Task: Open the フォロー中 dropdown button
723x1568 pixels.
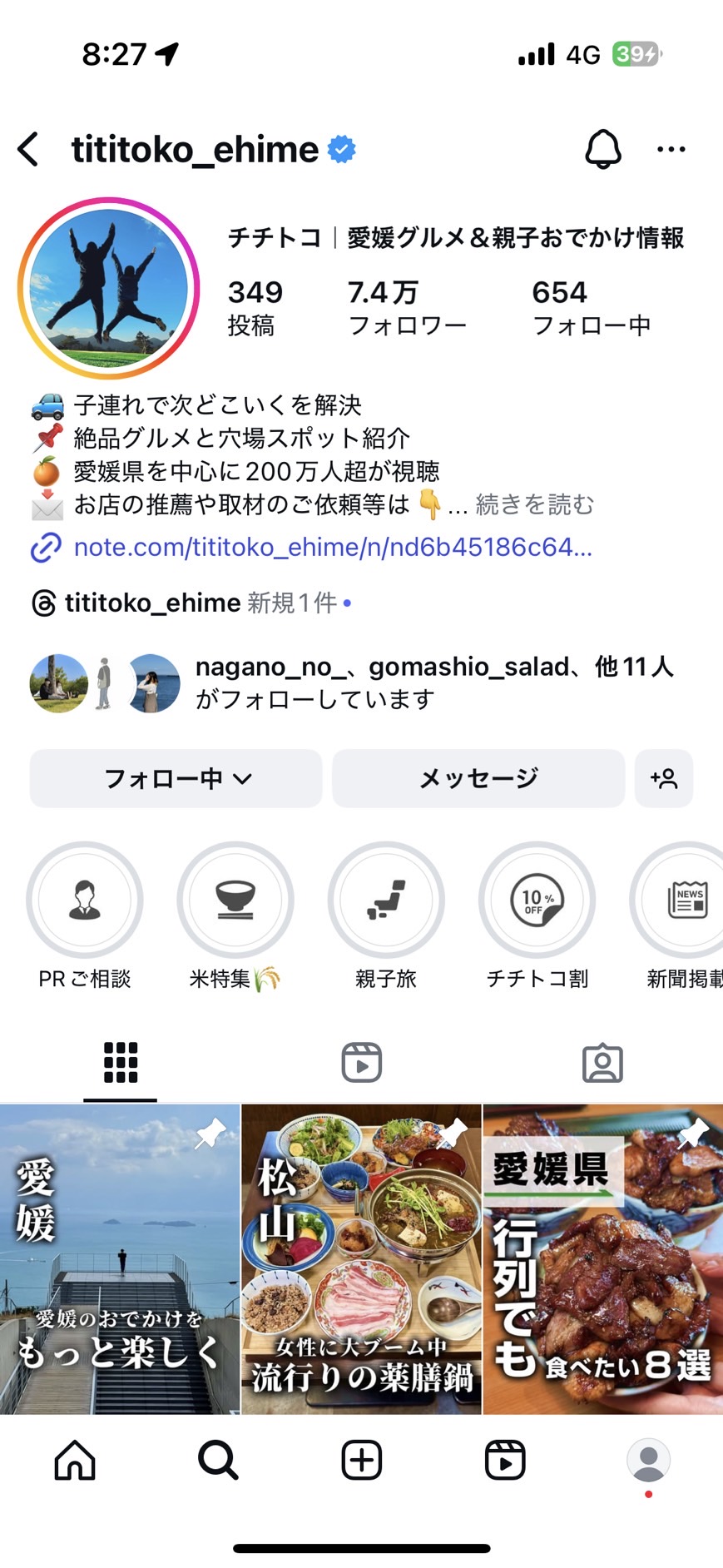Action: 176,778
